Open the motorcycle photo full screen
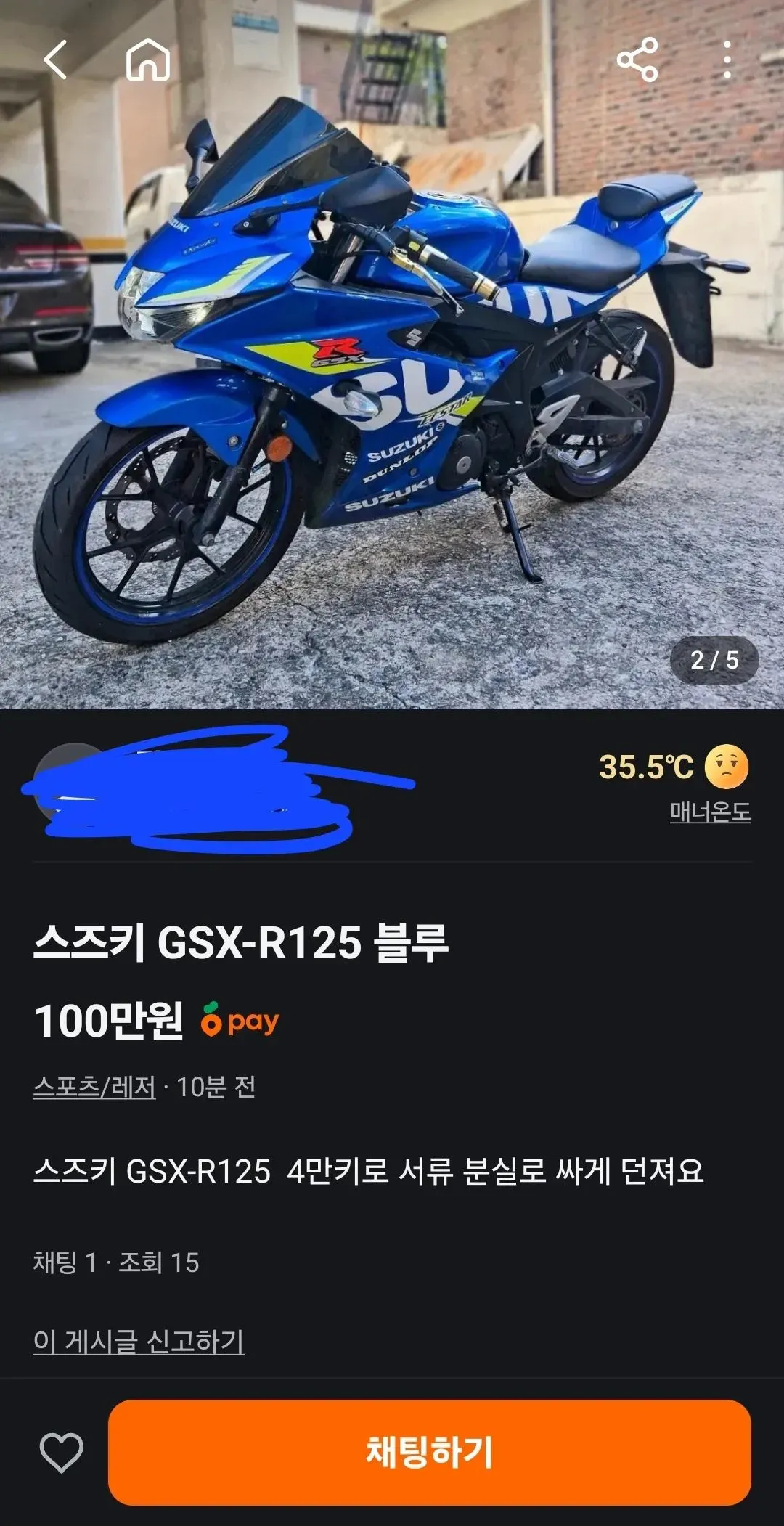The height and width of the screenshot is (1526, 784). (392, 354)
